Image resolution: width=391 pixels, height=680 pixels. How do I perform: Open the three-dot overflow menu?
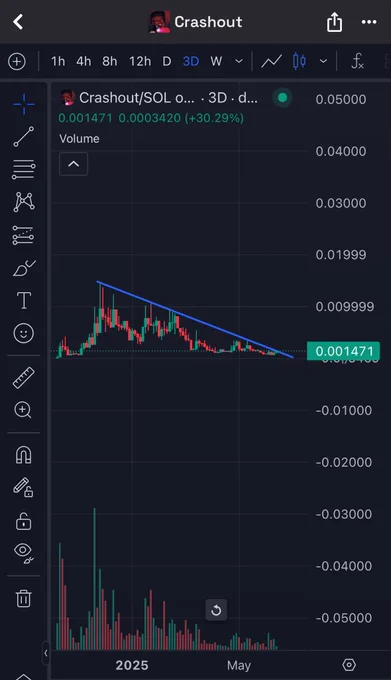369,22
